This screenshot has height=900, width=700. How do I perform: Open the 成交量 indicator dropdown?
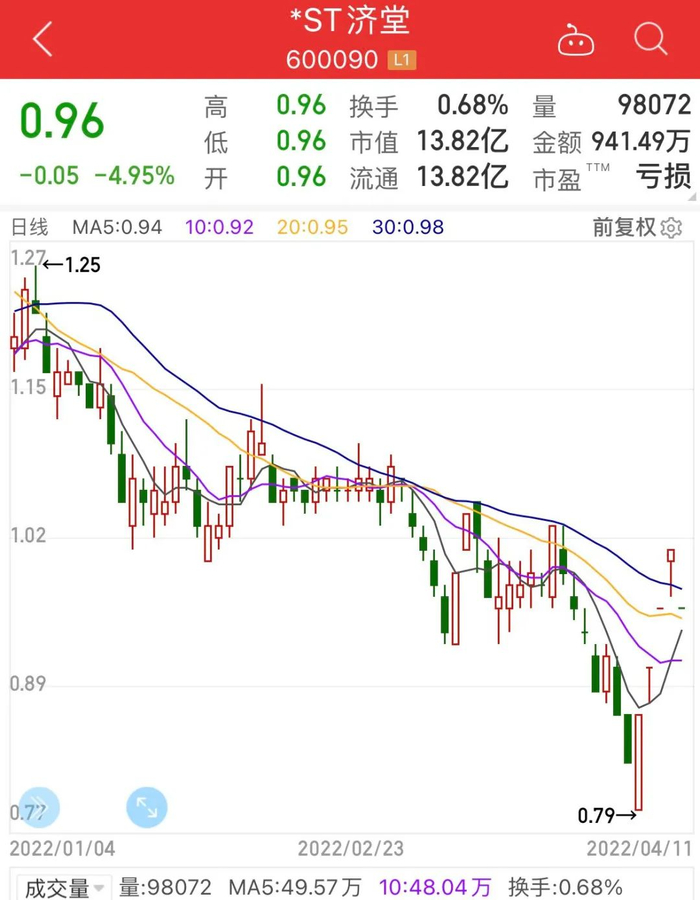click(64, 887)
